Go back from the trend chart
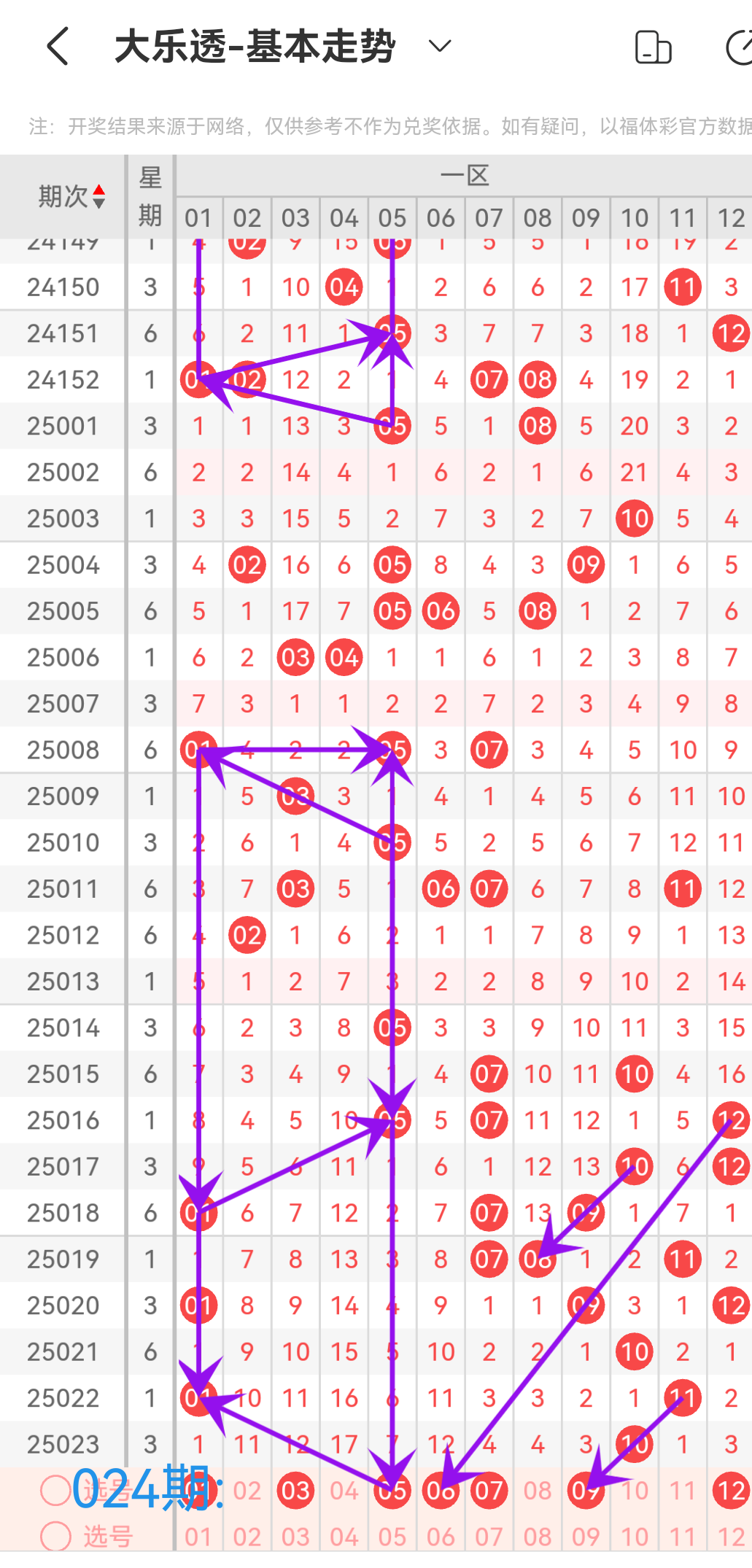Image resolution: width=752 pixels, height=1568 pixels. (x=58, y=47)
